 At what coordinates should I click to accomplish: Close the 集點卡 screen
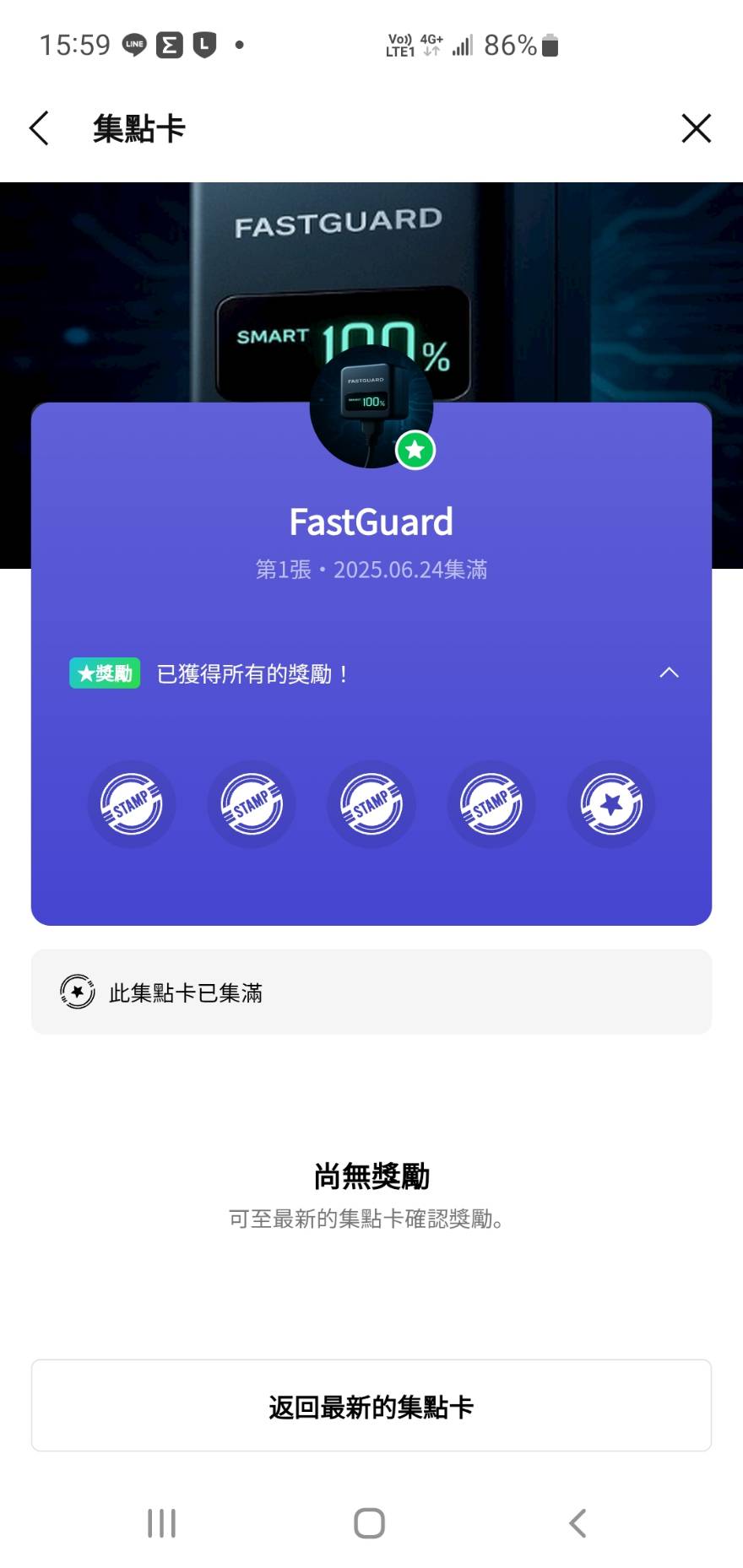point(696,128)
